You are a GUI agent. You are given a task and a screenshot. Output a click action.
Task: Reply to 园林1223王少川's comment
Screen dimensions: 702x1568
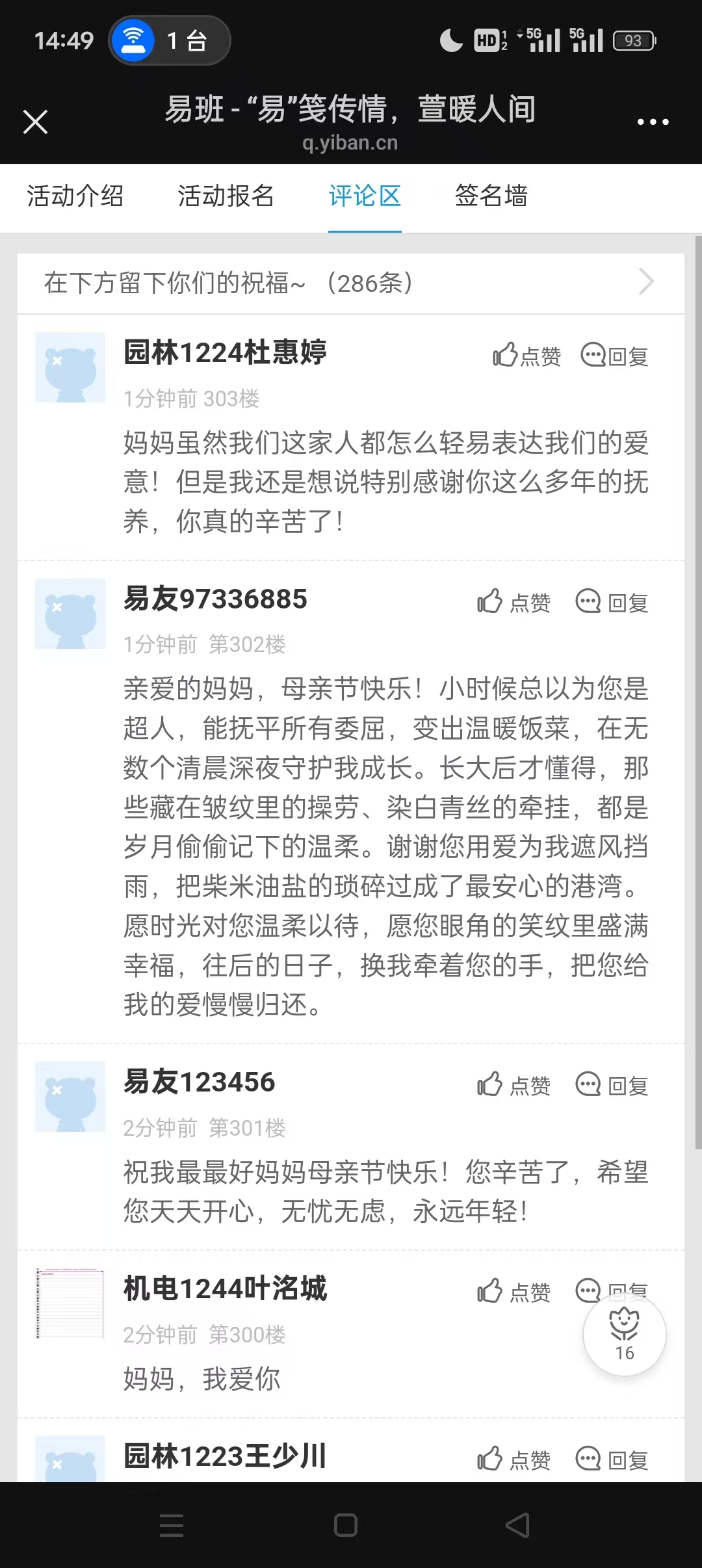pyautogui.click(x=612, y=1459)
